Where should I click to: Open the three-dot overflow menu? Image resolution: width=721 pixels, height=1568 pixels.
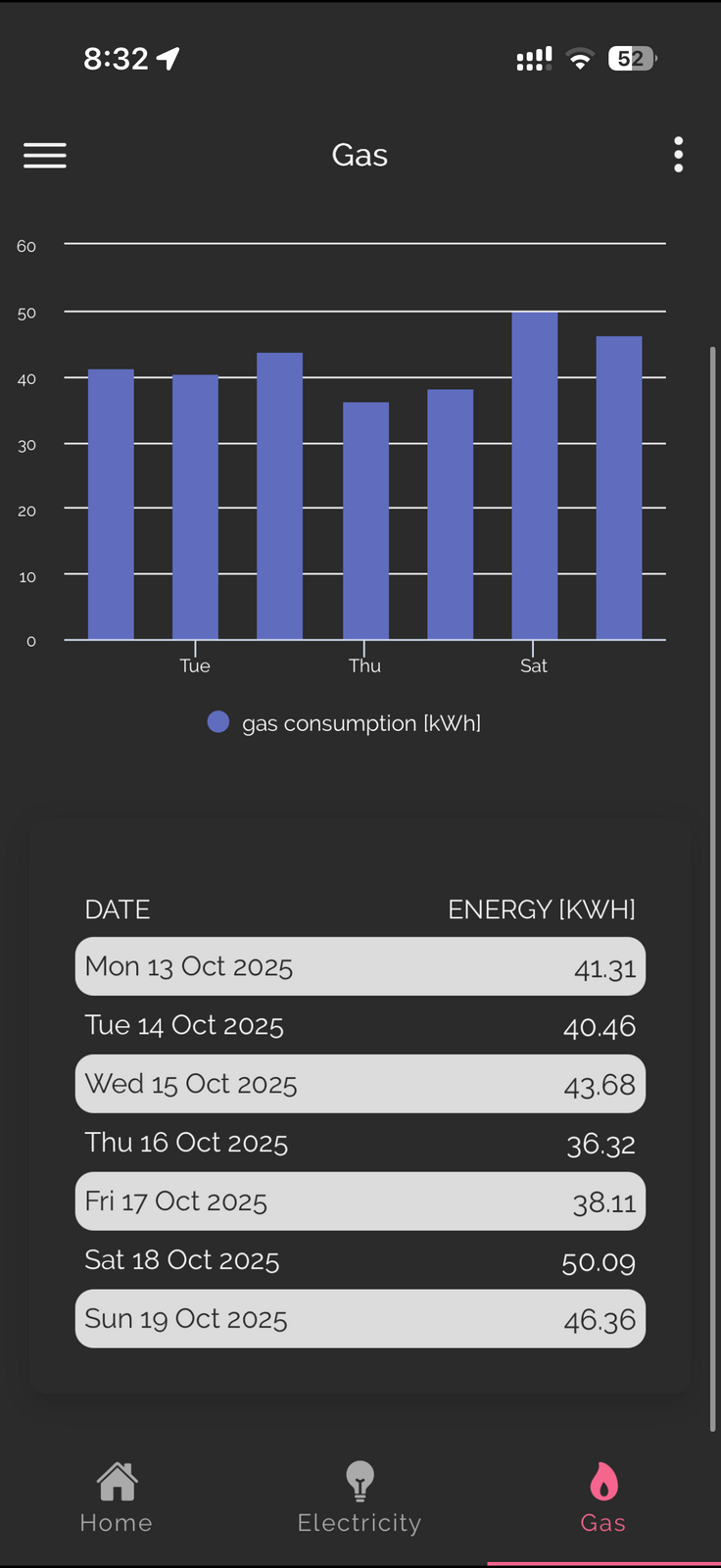(x=678, y=155)
